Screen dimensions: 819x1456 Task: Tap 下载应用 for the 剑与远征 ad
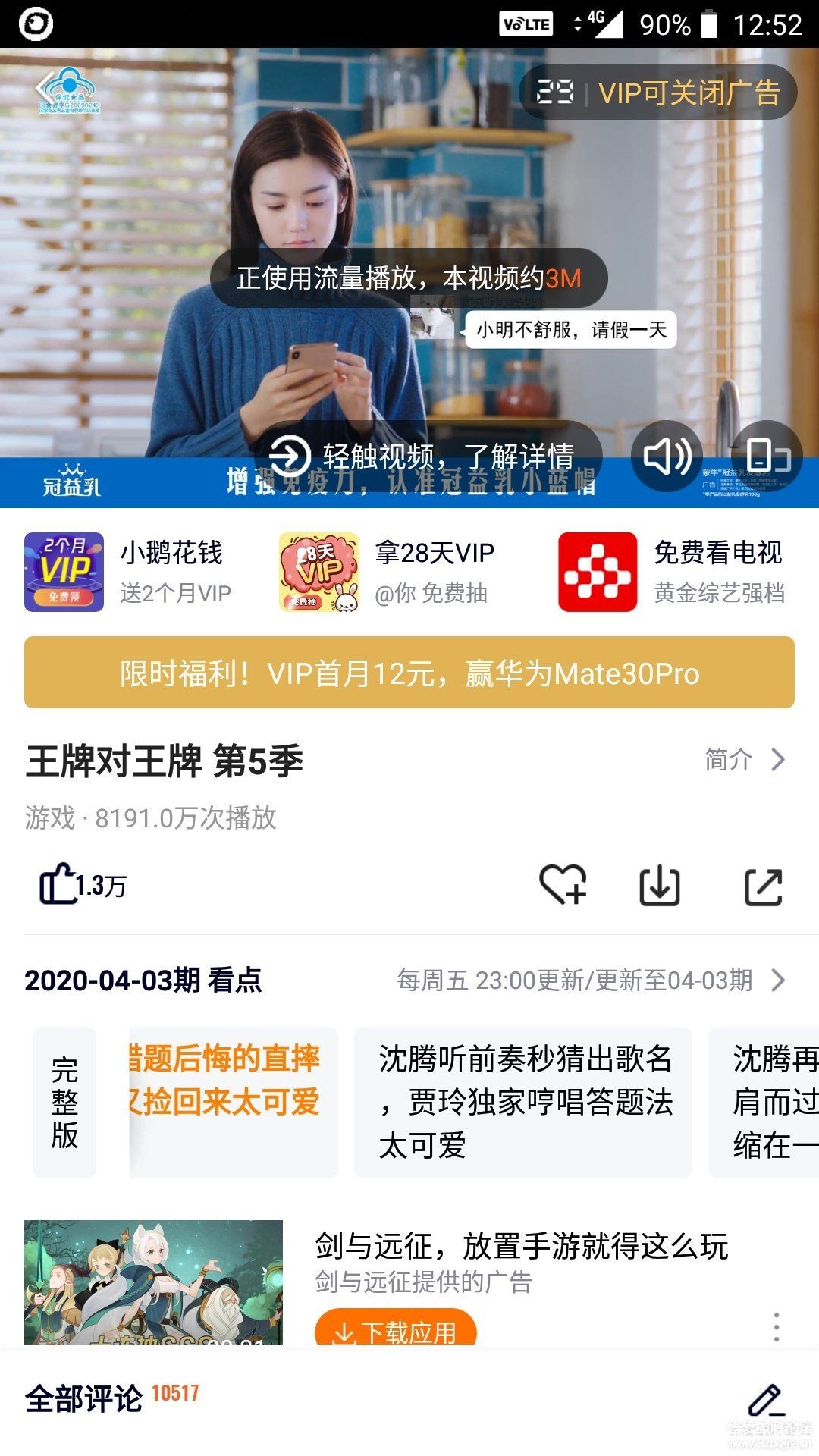pos(395,1330)
